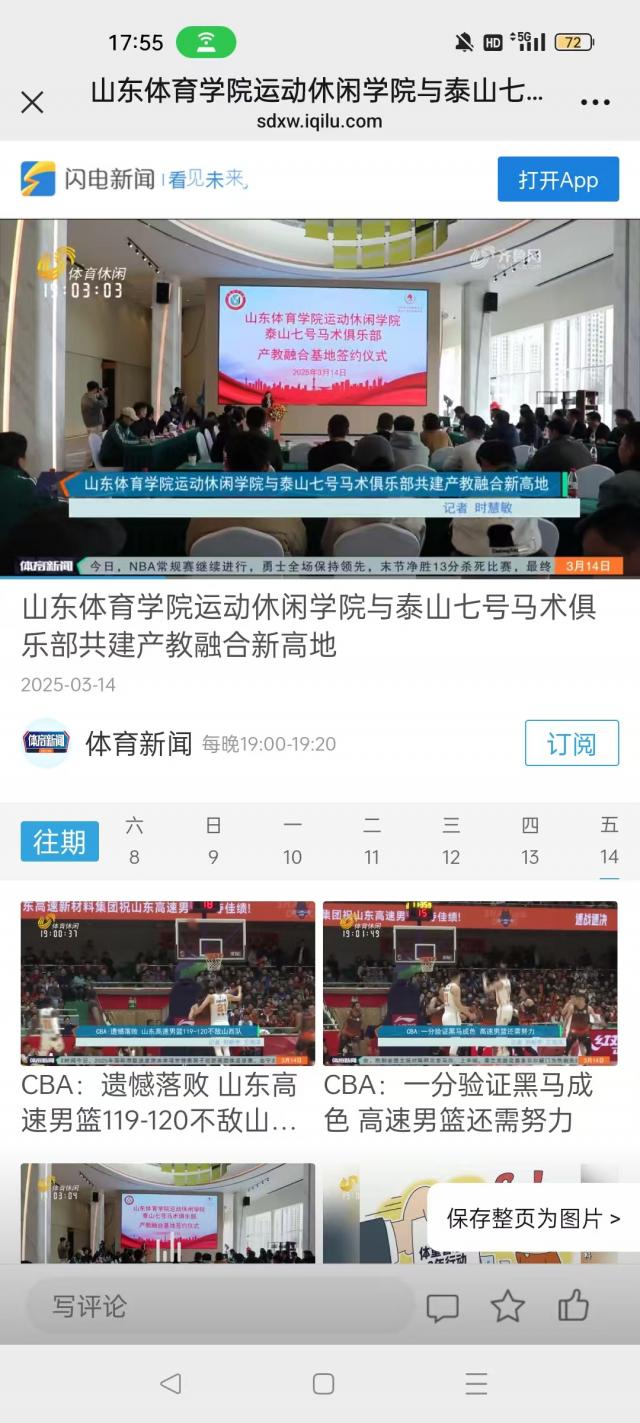This screenshot has height=1423, width=640.
Task: Select Tuesday the 11th in the date strip
Action: click(372, 841)
